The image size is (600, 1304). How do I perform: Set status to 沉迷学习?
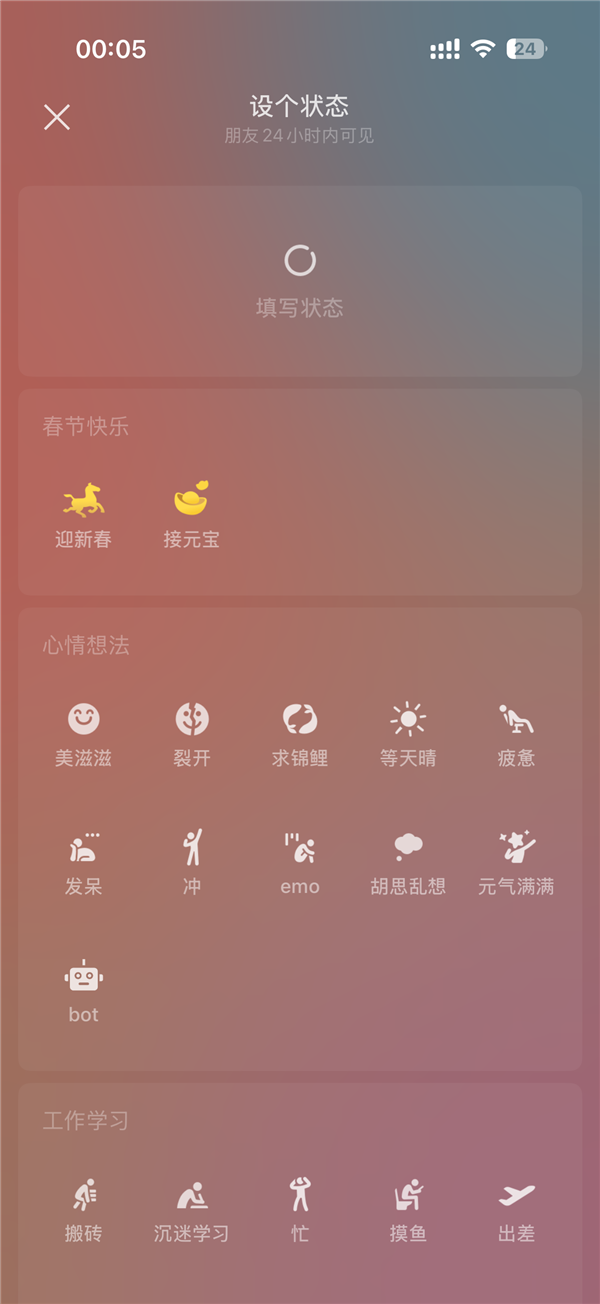pyautogui.click(x=191, y=1210)
